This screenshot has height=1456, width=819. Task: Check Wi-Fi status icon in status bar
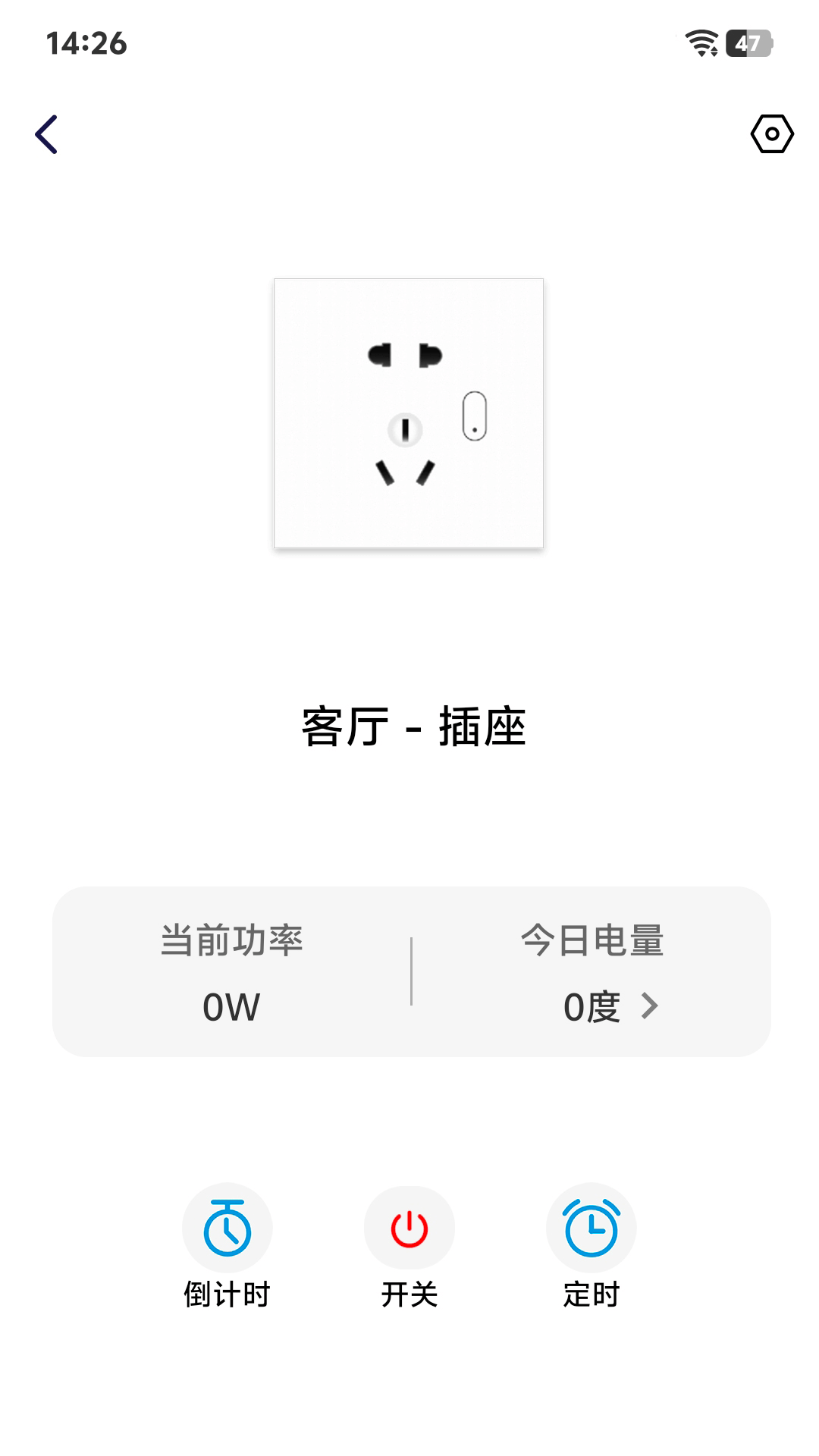tap(701, 43)
